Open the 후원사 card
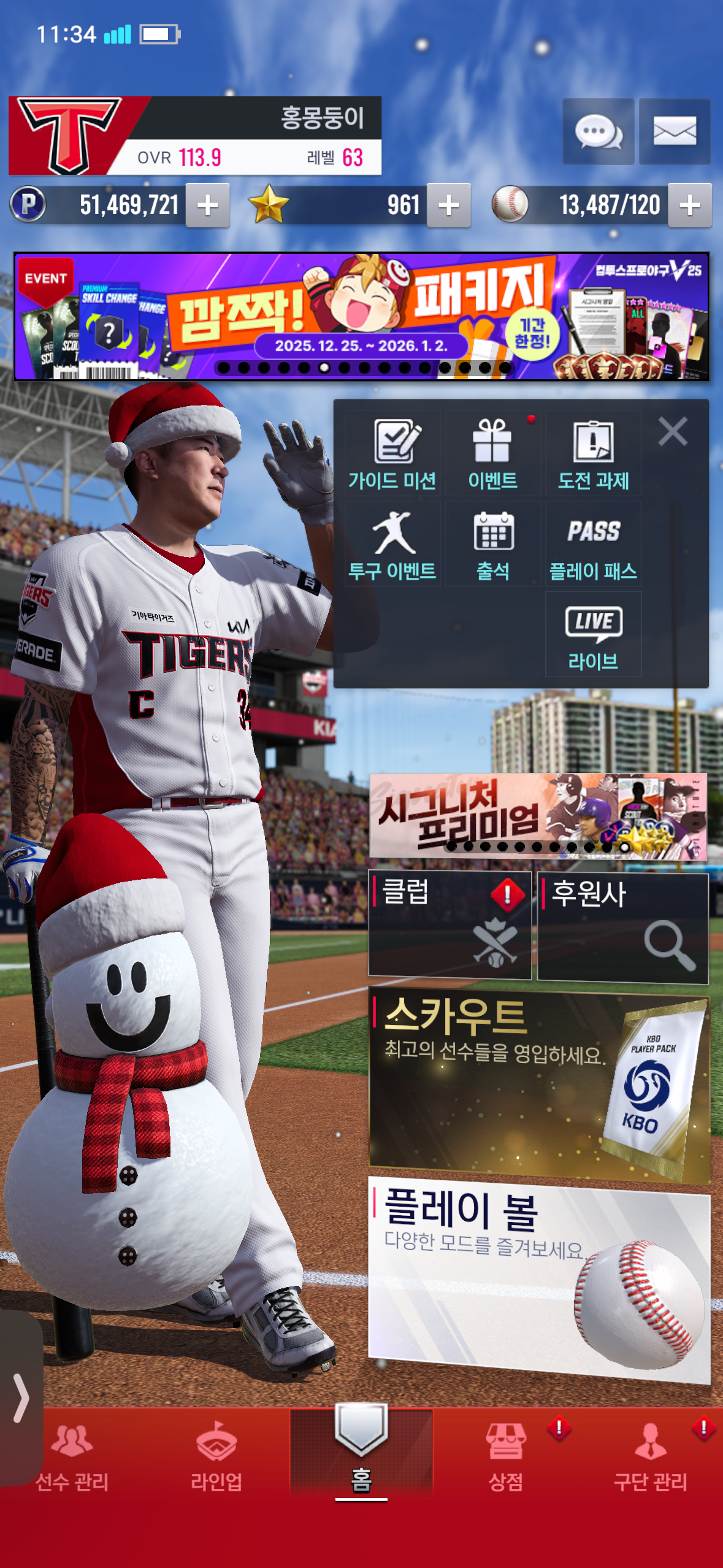 (x=623, y=928)
